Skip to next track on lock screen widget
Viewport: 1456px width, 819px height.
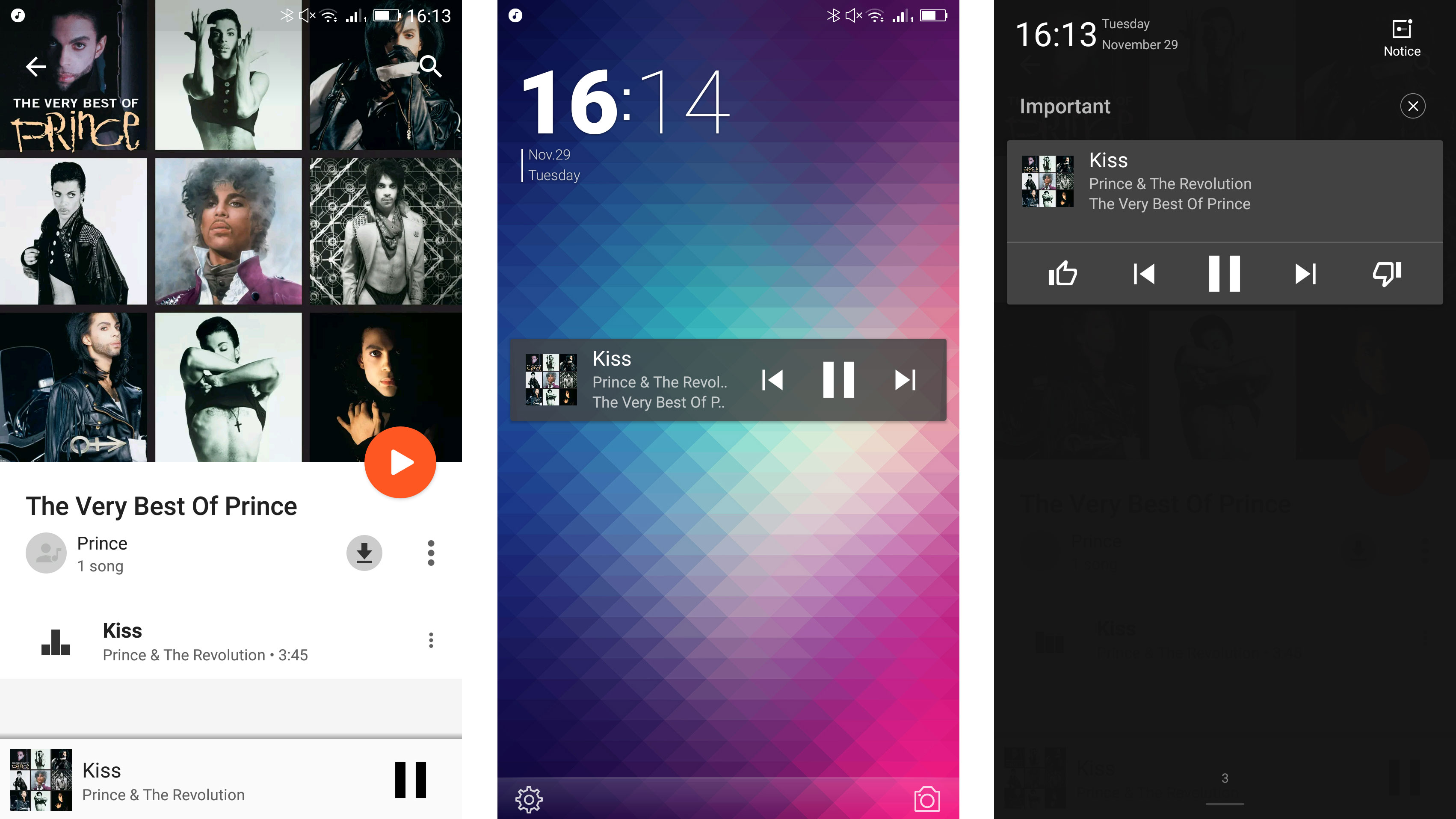905,380
